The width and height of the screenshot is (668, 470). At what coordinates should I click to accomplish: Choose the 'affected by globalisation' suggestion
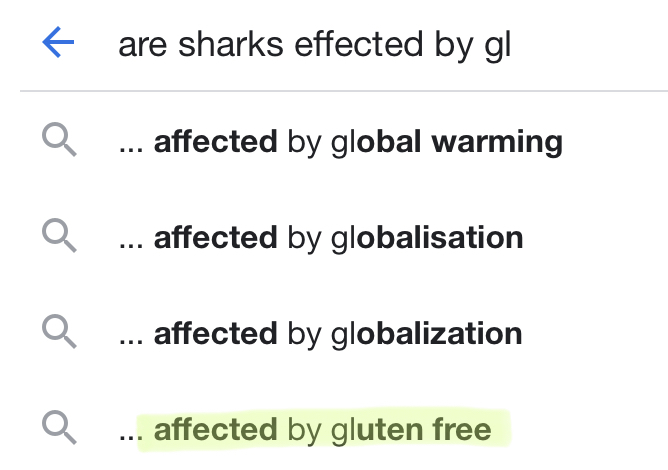tap(320, 238)
